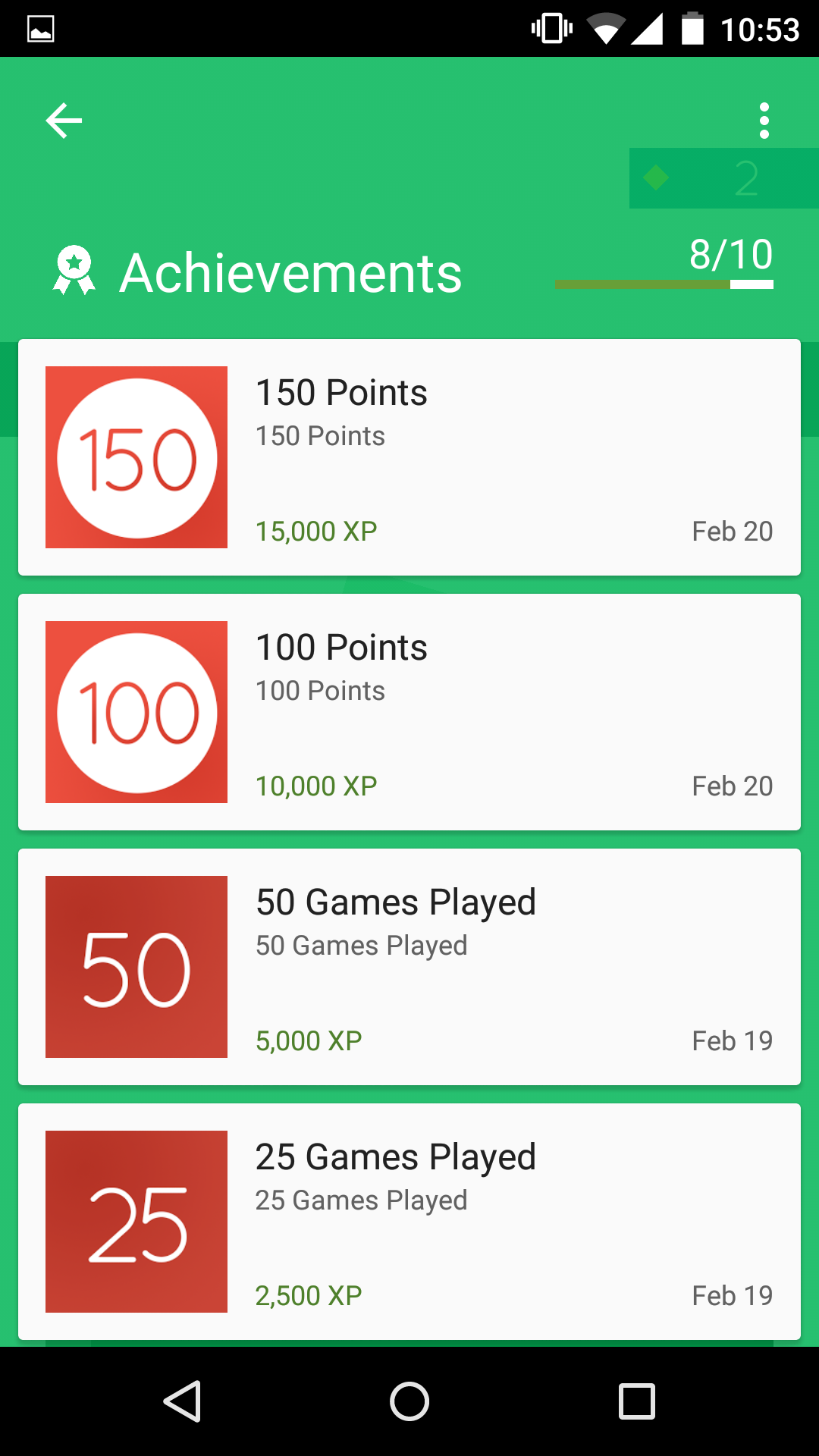
Task: Select the 50 Games Played achievement
Action: (x=409, y=967)
